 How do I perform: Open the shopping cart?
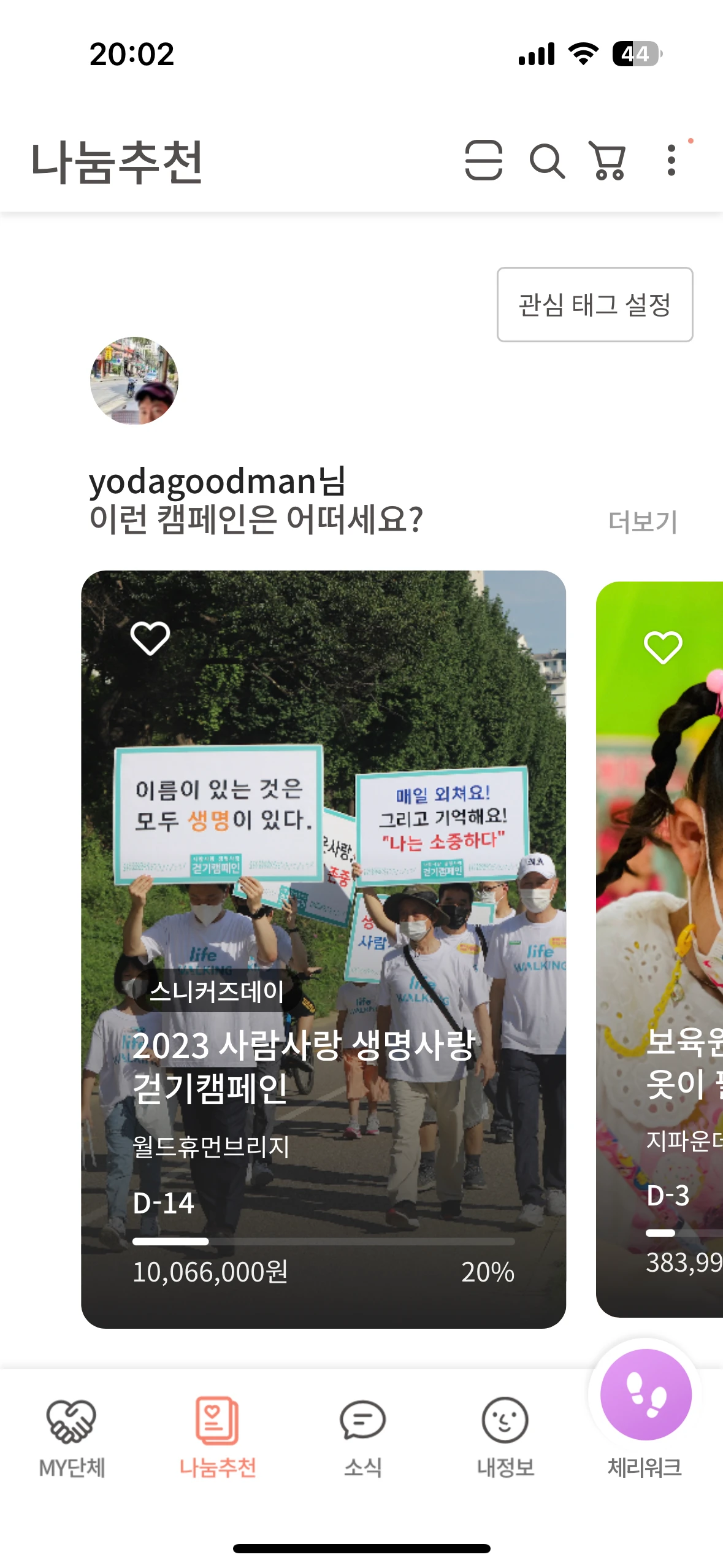pyautogui.click(x=608, y=161)
